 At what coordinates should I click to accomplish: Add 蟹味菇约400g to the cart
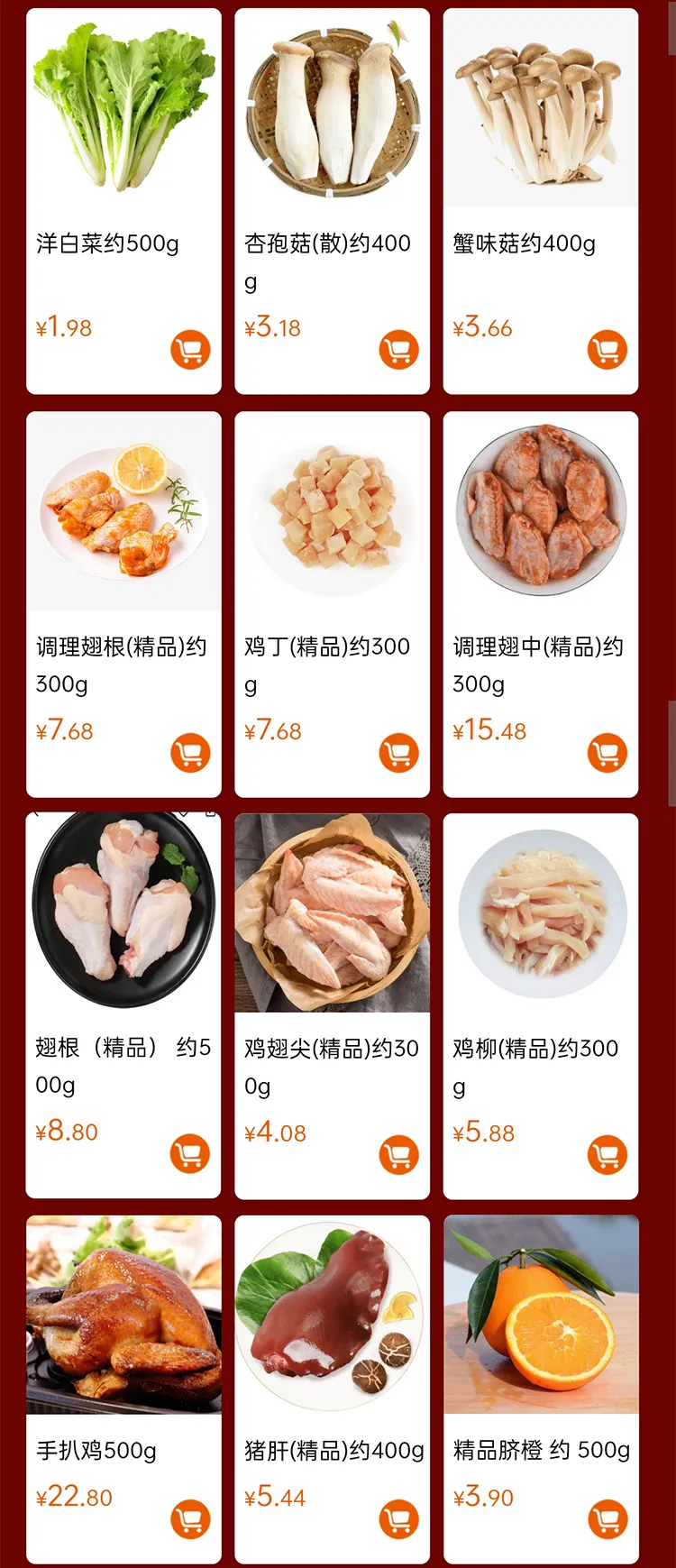[x=607, y=350]
